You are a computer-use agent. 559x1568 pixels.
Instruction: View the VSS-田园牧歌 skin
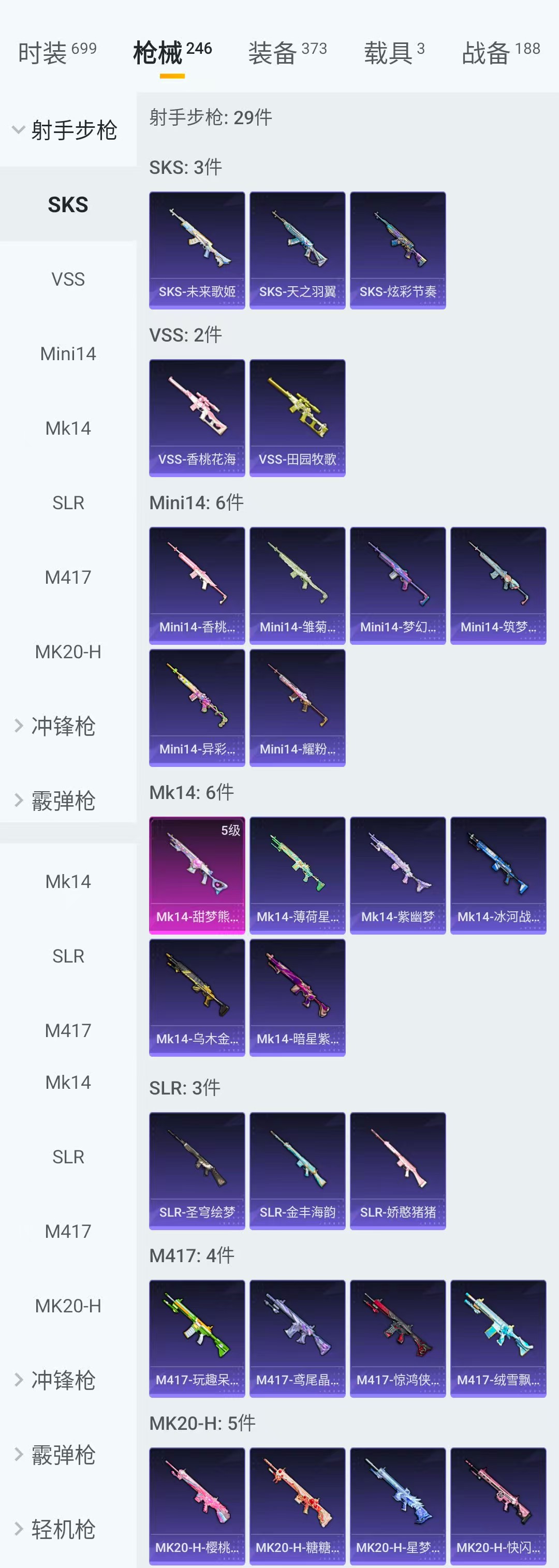(x=297, y=418)
